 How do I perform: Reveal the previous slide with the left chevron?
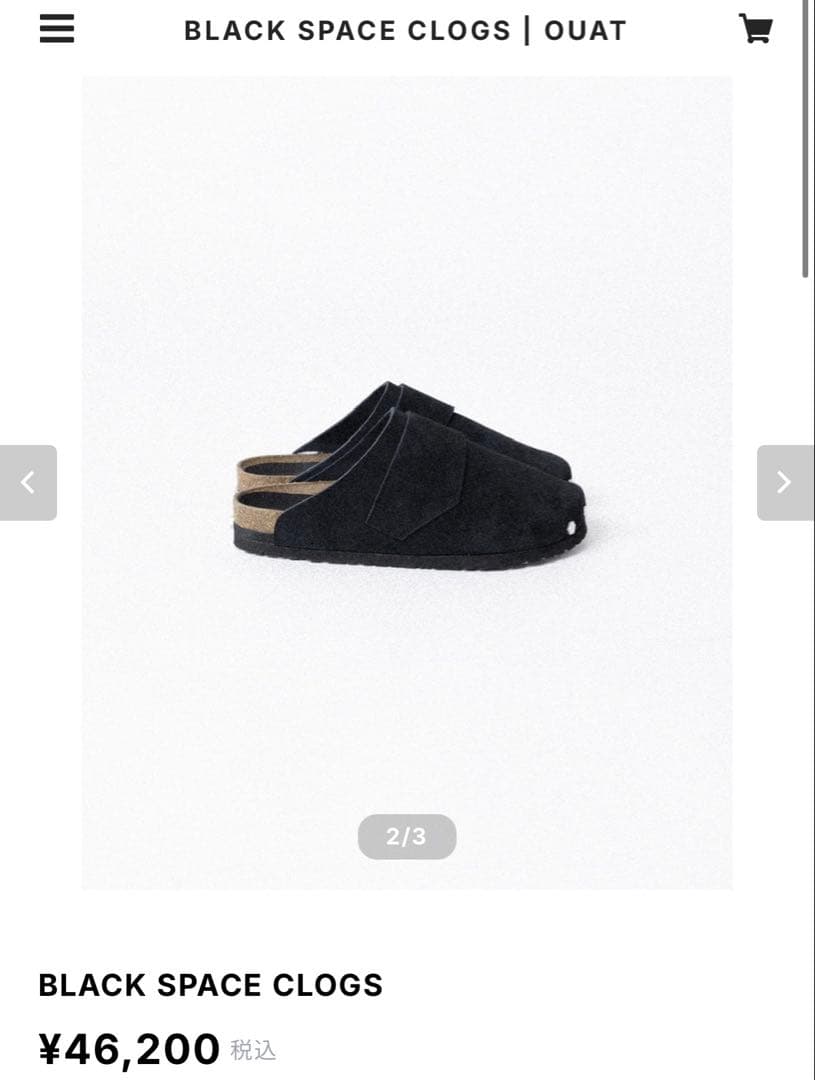coord(29,483)
